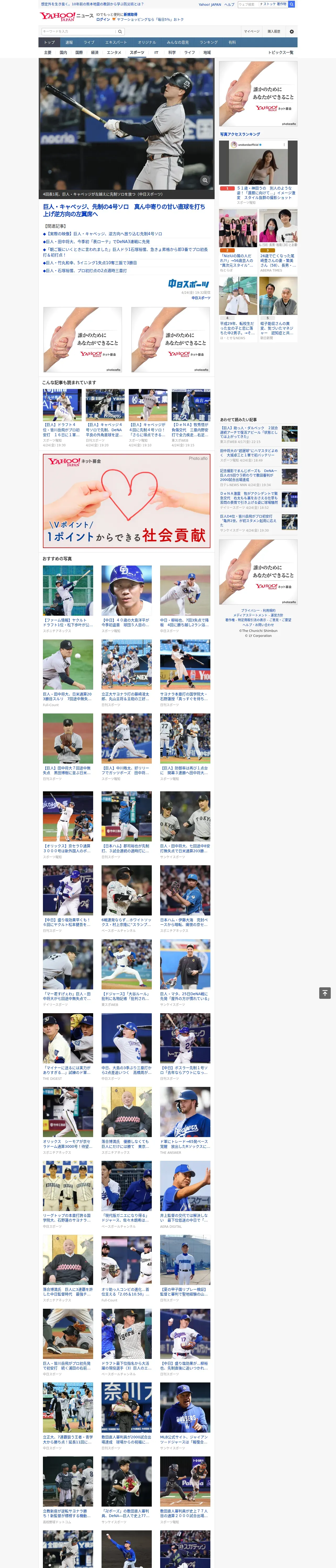336x1568 pixels.
Task: Open the ヘルプ link at top
Action: [229, 4]
